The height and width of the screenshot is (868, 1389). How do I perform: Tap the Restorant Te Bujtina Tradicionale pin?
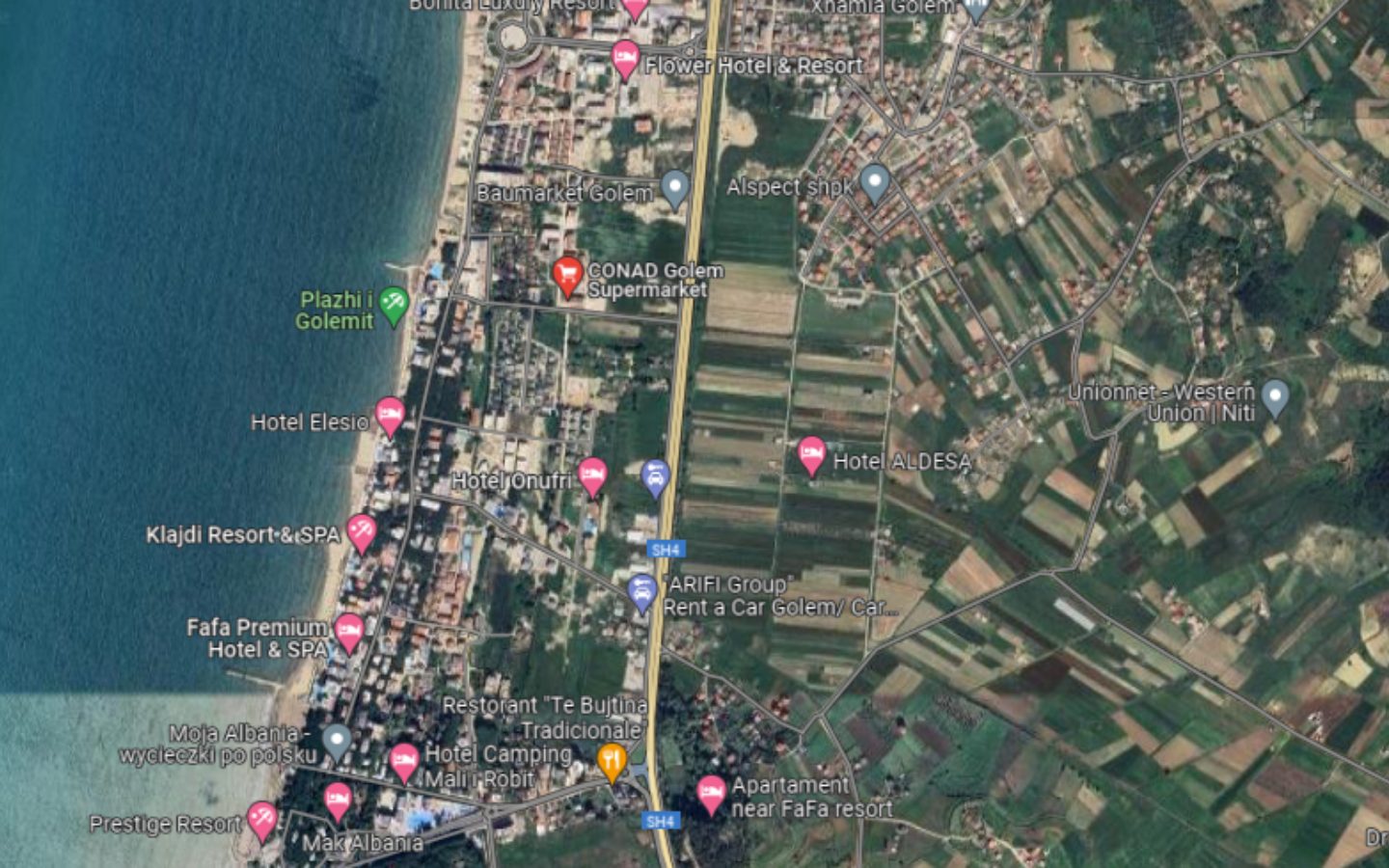(612, 761)
